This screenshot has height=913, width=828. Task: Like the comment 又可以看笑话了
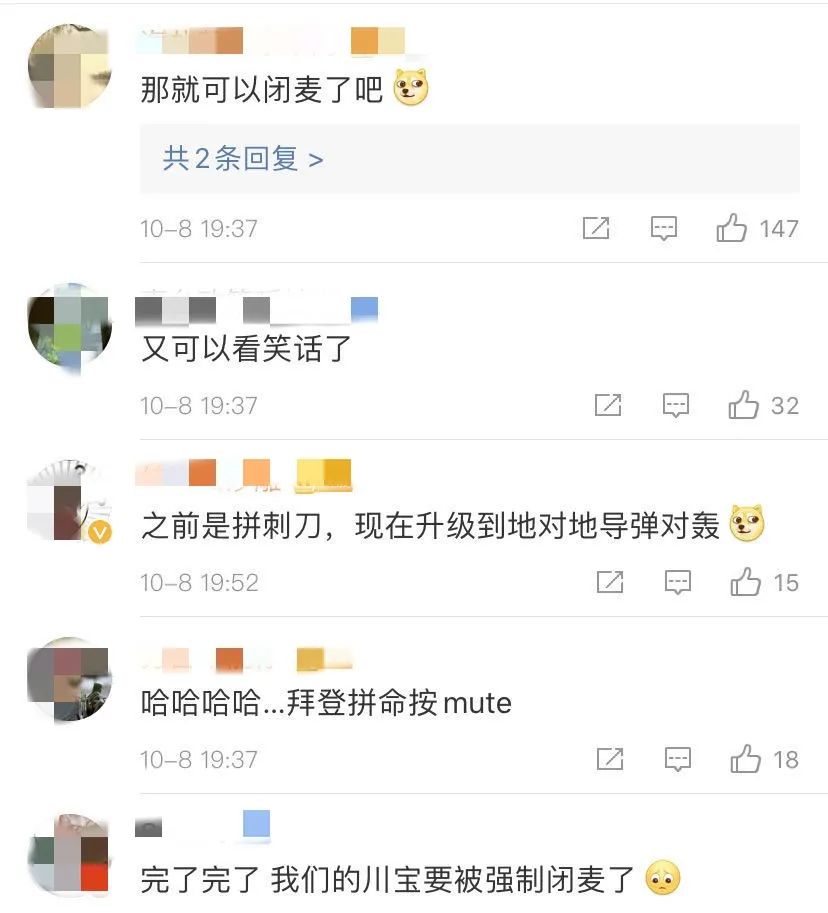[x=744, y=405]
